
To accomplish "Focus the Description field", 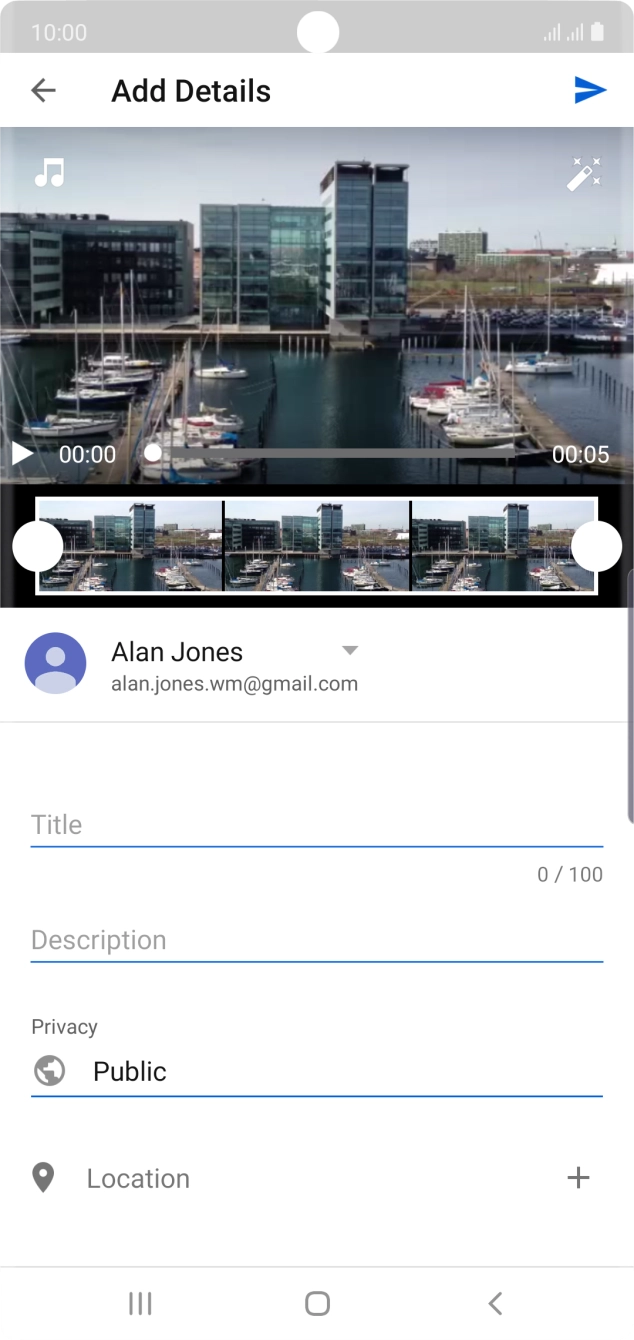I will (316, 940).
